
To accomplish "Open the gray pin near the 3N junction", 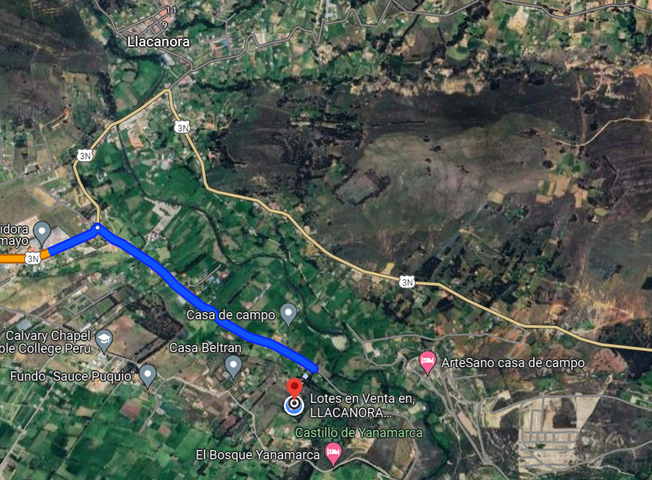I will [42, 232].
